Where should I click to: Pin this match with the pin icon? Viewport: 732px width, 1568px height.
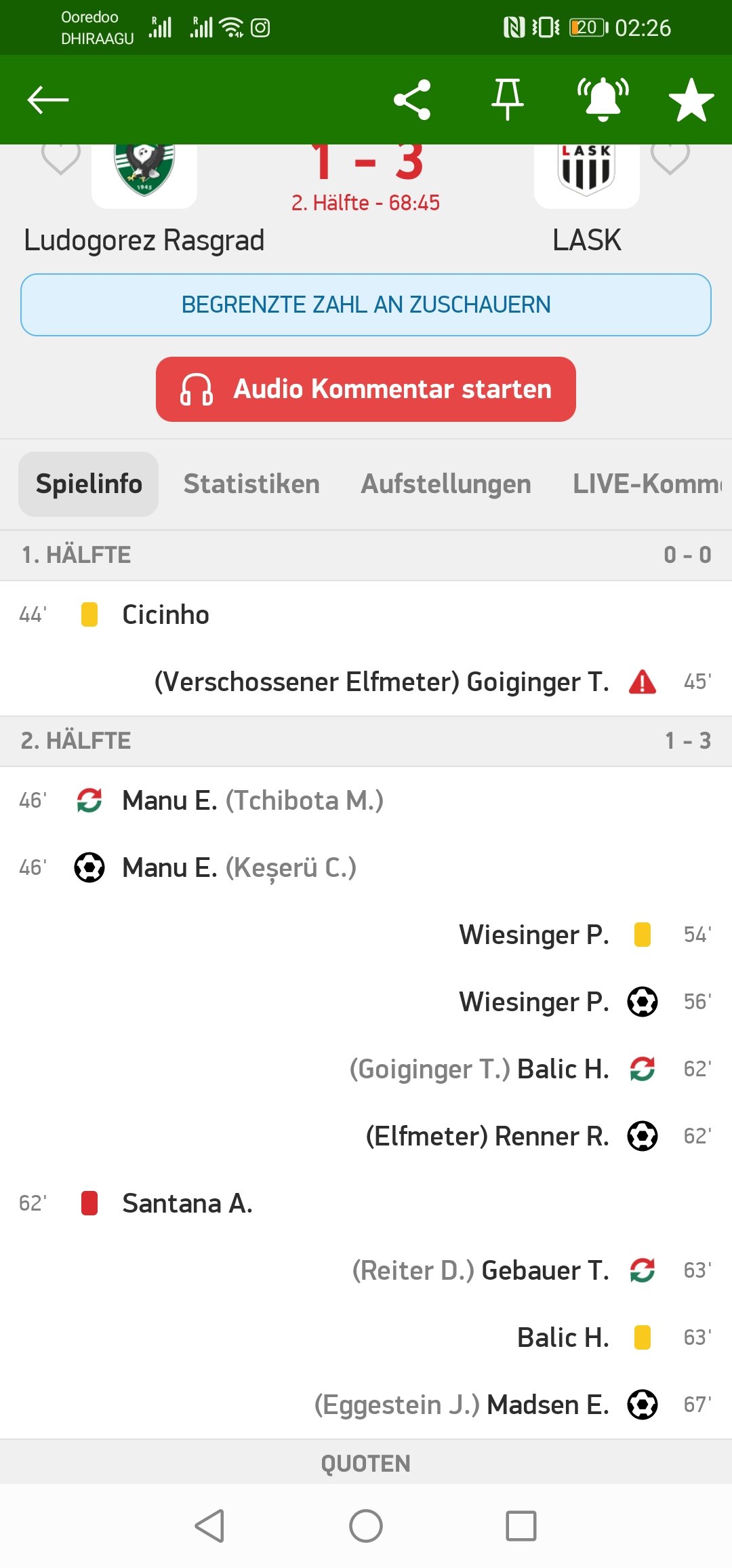[x=508, y=100]
